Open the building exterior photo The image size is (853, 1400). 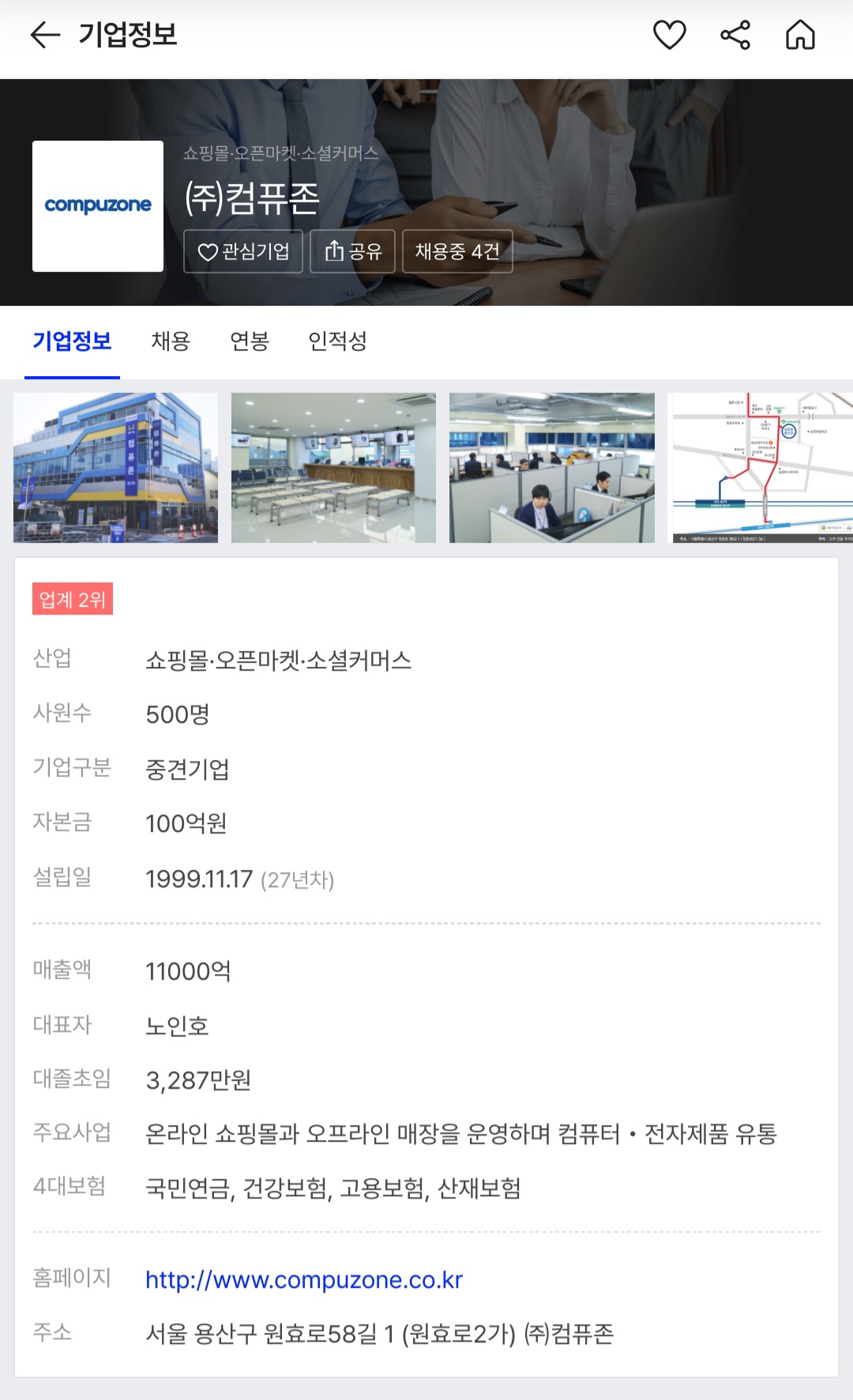(115, 468)
